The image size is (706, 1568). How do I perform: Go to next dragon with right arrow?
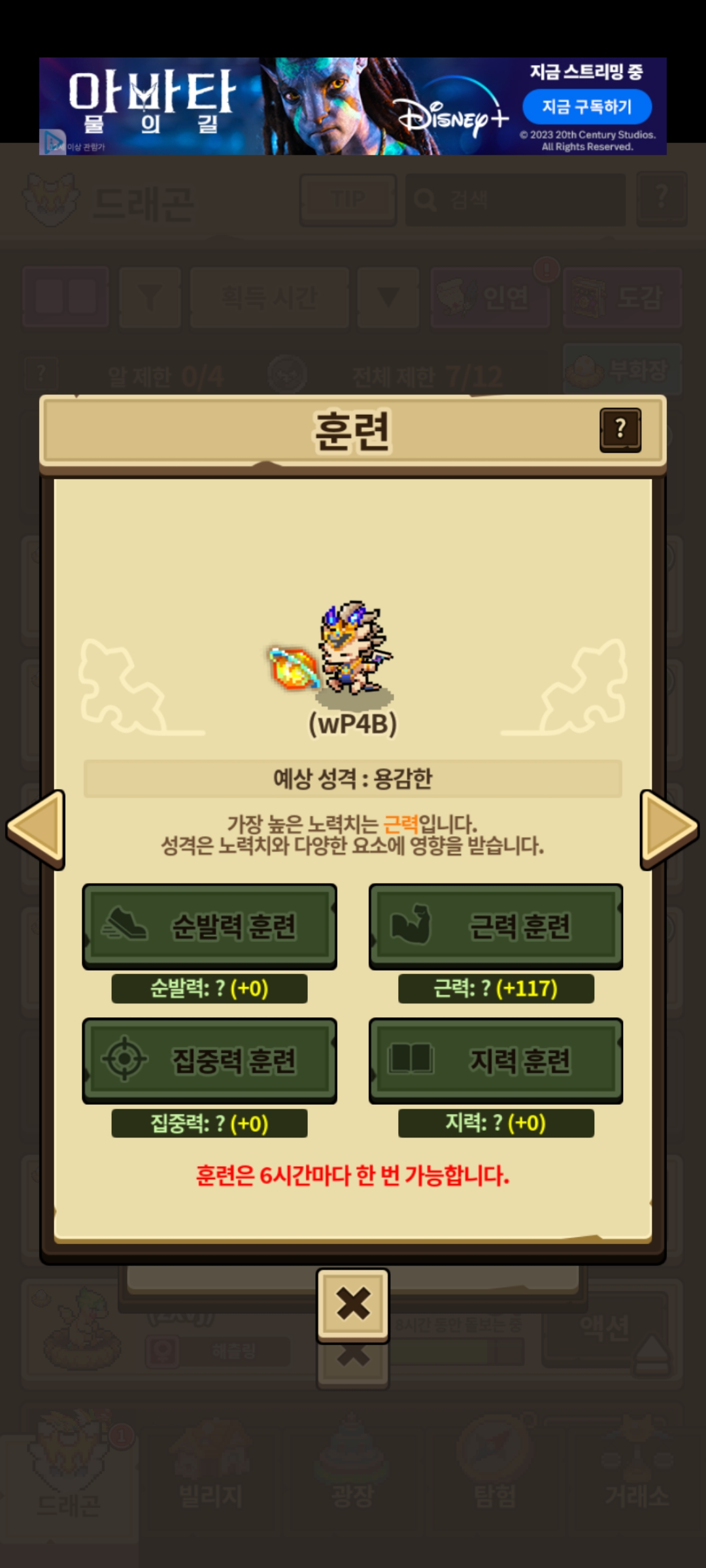click(x=669, y=828)
